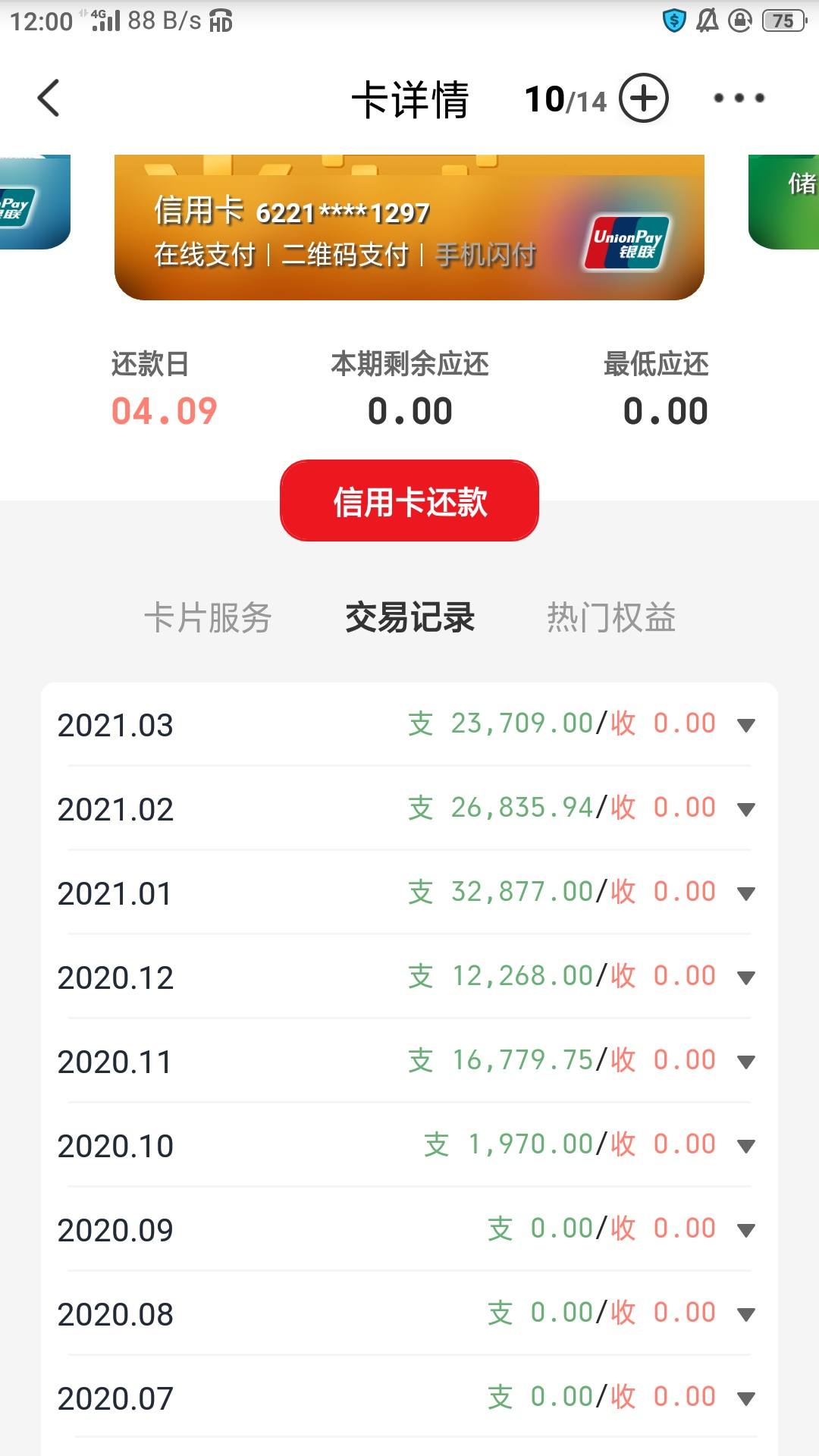View the green card on the right

784,202
